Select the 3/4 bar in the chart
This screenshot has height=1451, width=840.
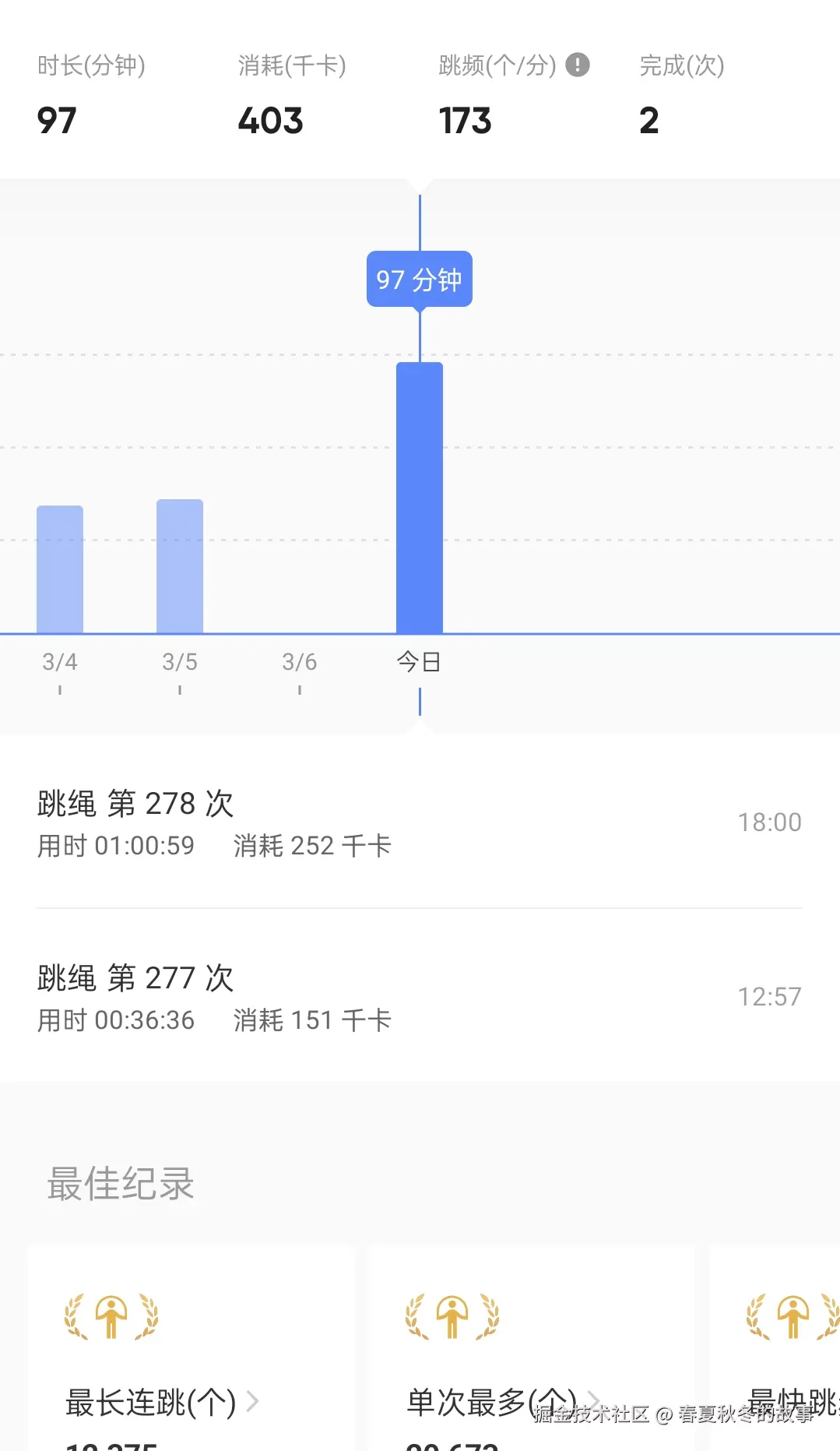point(60,569)
